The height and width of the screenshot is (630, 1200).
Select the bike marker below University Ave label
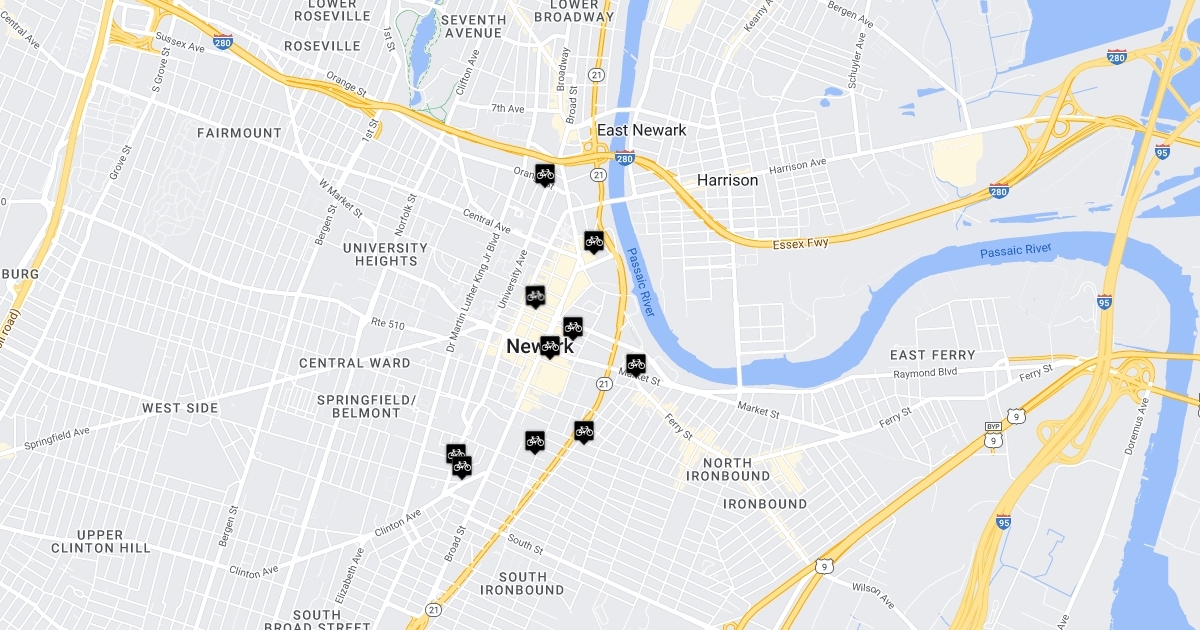(535, 295)
